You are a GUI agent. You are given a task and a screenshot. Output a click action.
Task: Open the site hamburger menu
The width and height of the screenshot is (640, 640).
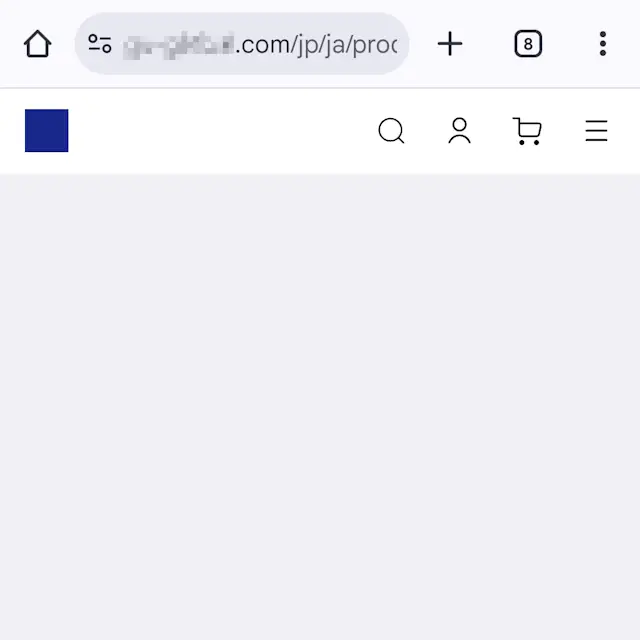(x=596, y=131)
